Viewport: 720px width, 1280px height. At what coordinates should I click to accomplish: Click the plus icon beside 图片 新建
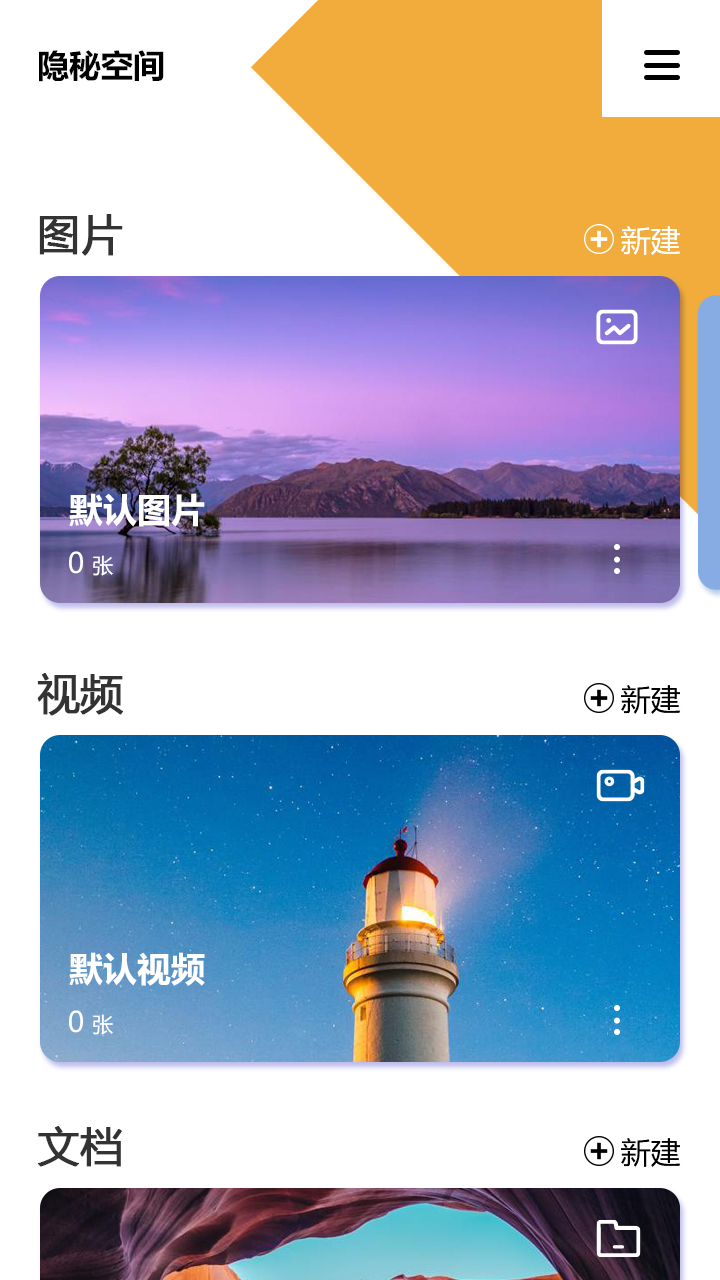point(599,241)
